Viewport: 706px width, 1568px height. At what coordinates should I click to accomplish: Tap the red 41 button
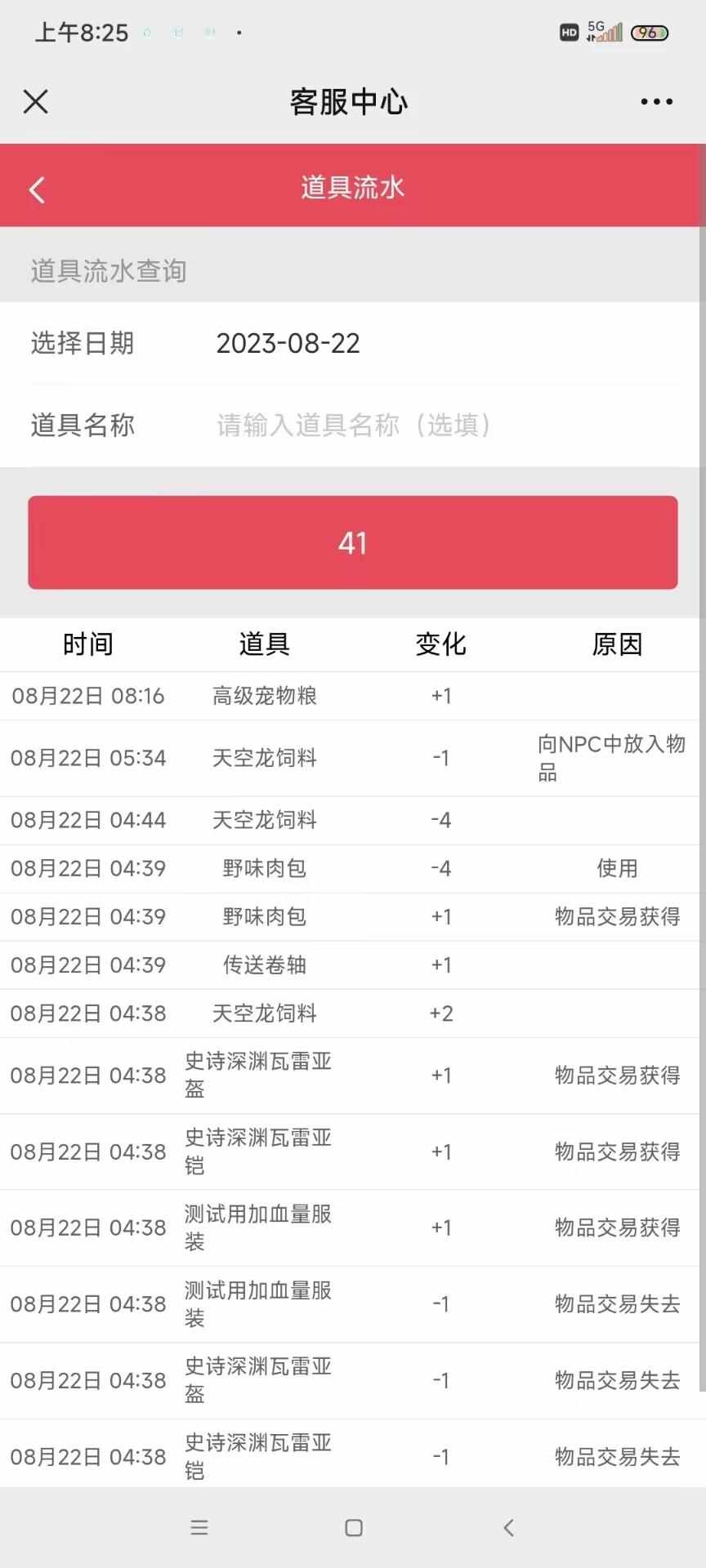coord(353,542)
